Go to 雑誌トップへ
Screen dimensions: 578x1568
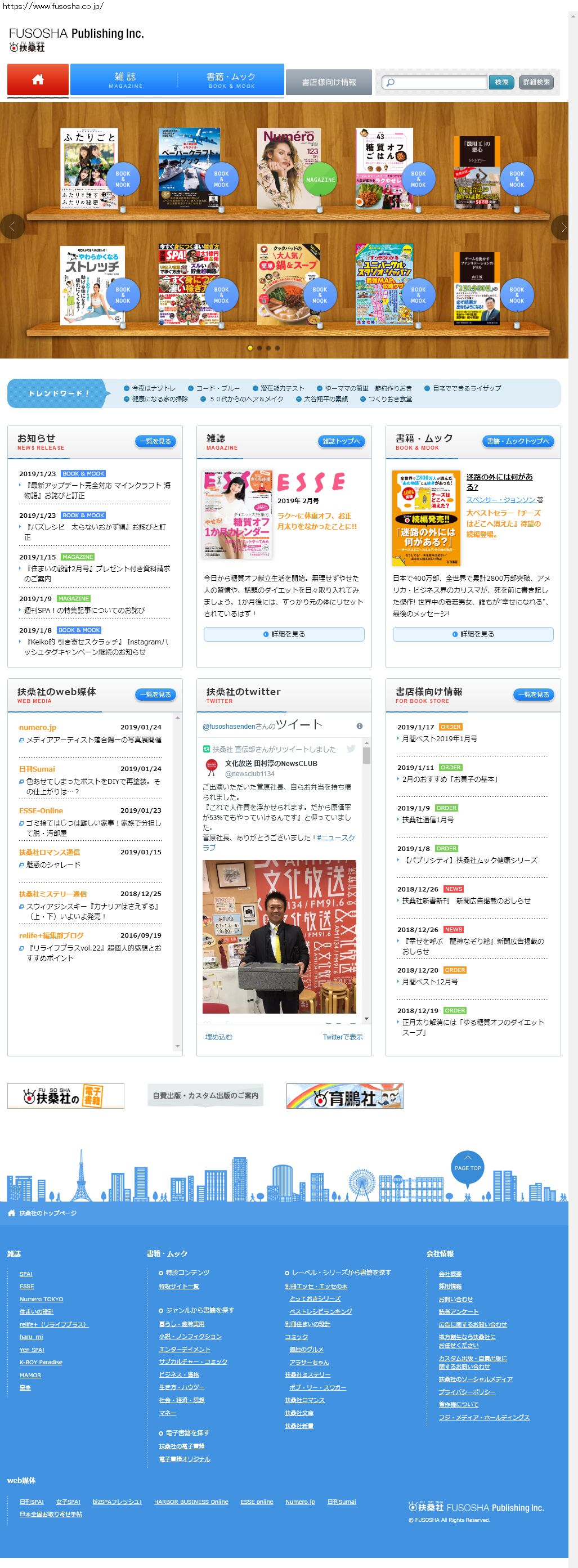[x=340, y=441]
